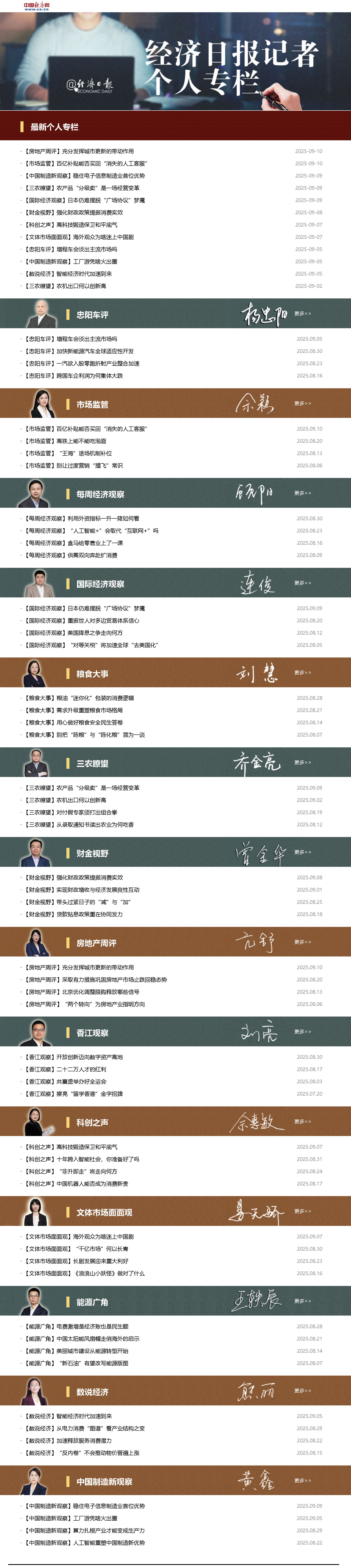
Task: Show more 国际经济观察 articles
Action: 302,583
